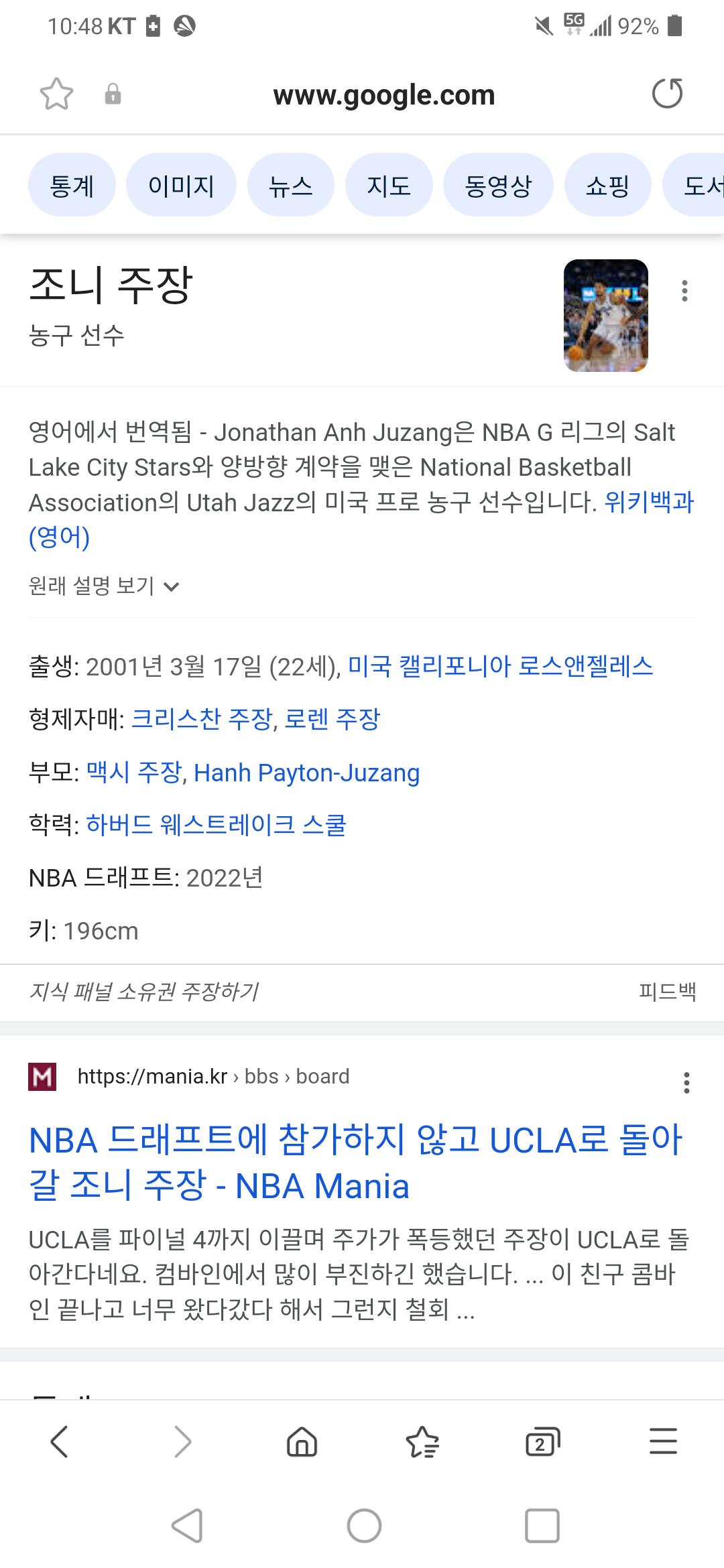Tap 피드백 on the knowledge panel
The width and height of the screenshot is (724, 1568).
point(668,991)
